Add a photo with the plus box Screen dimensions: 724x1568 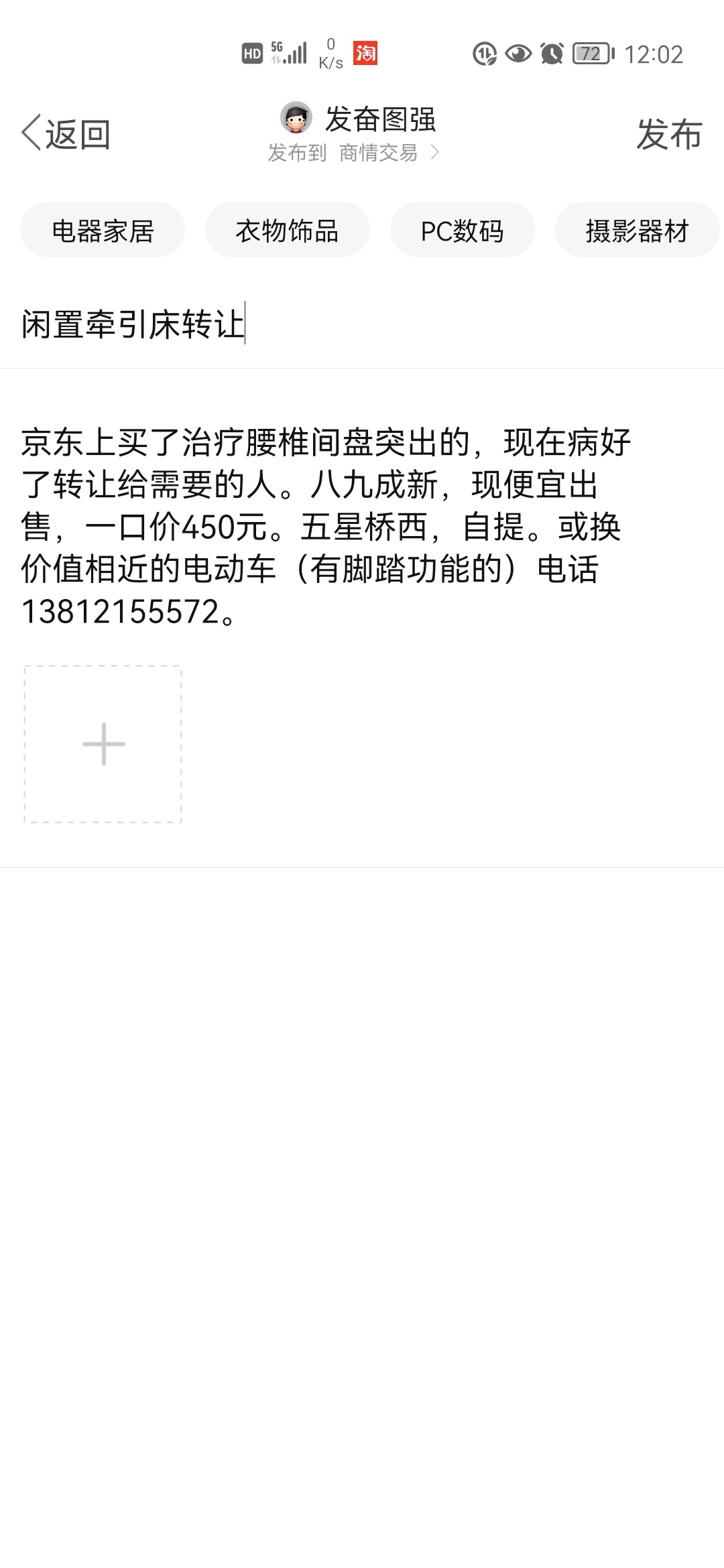103,744
